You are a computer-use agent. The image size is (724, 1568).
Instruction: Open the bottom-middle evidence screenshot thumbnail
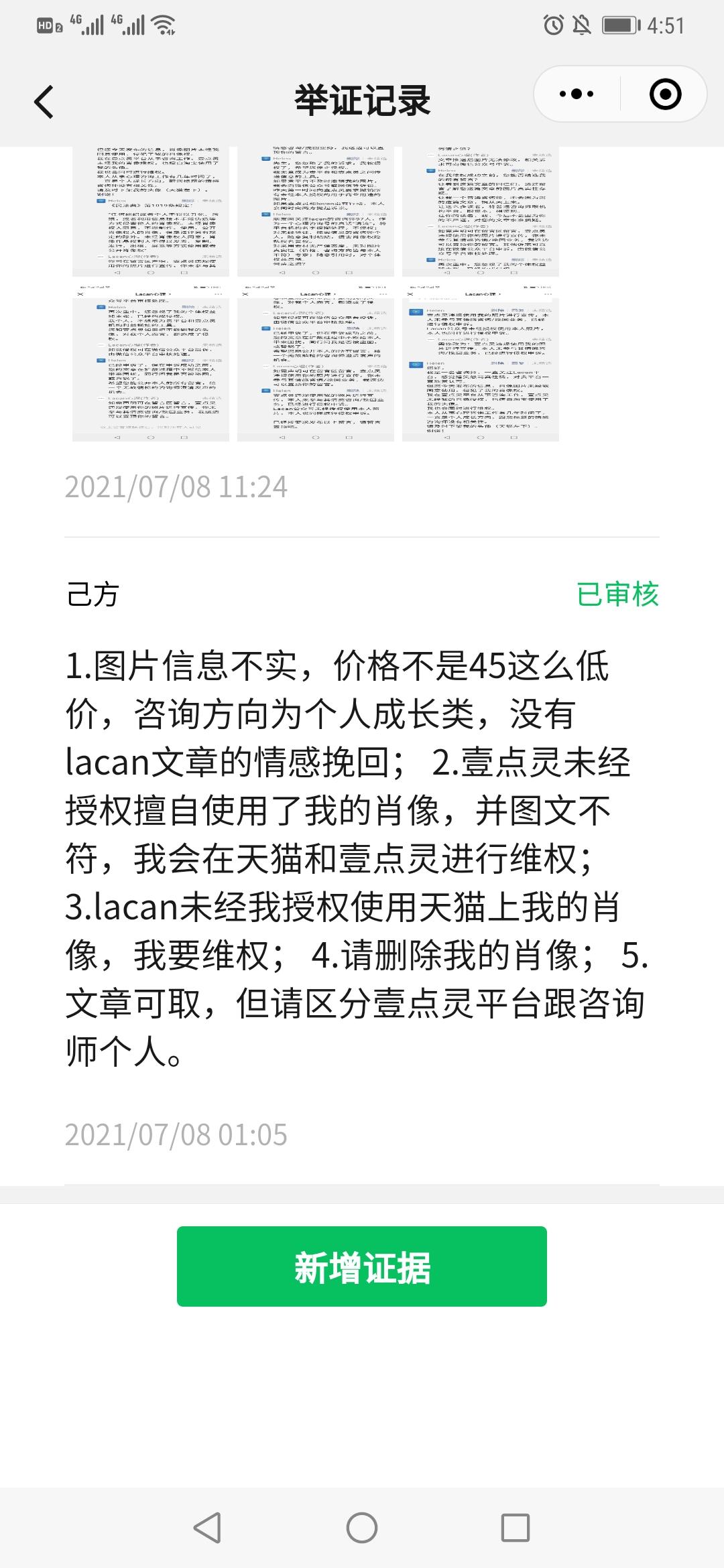[x=316, y=362]
